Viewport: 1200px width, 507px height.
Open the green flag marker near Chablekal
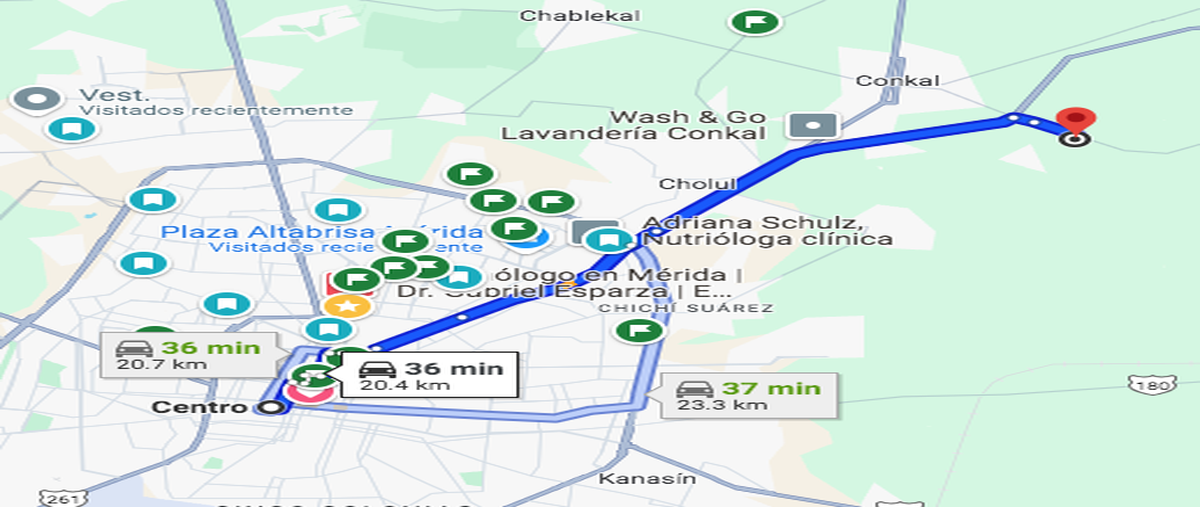point(756,21)
